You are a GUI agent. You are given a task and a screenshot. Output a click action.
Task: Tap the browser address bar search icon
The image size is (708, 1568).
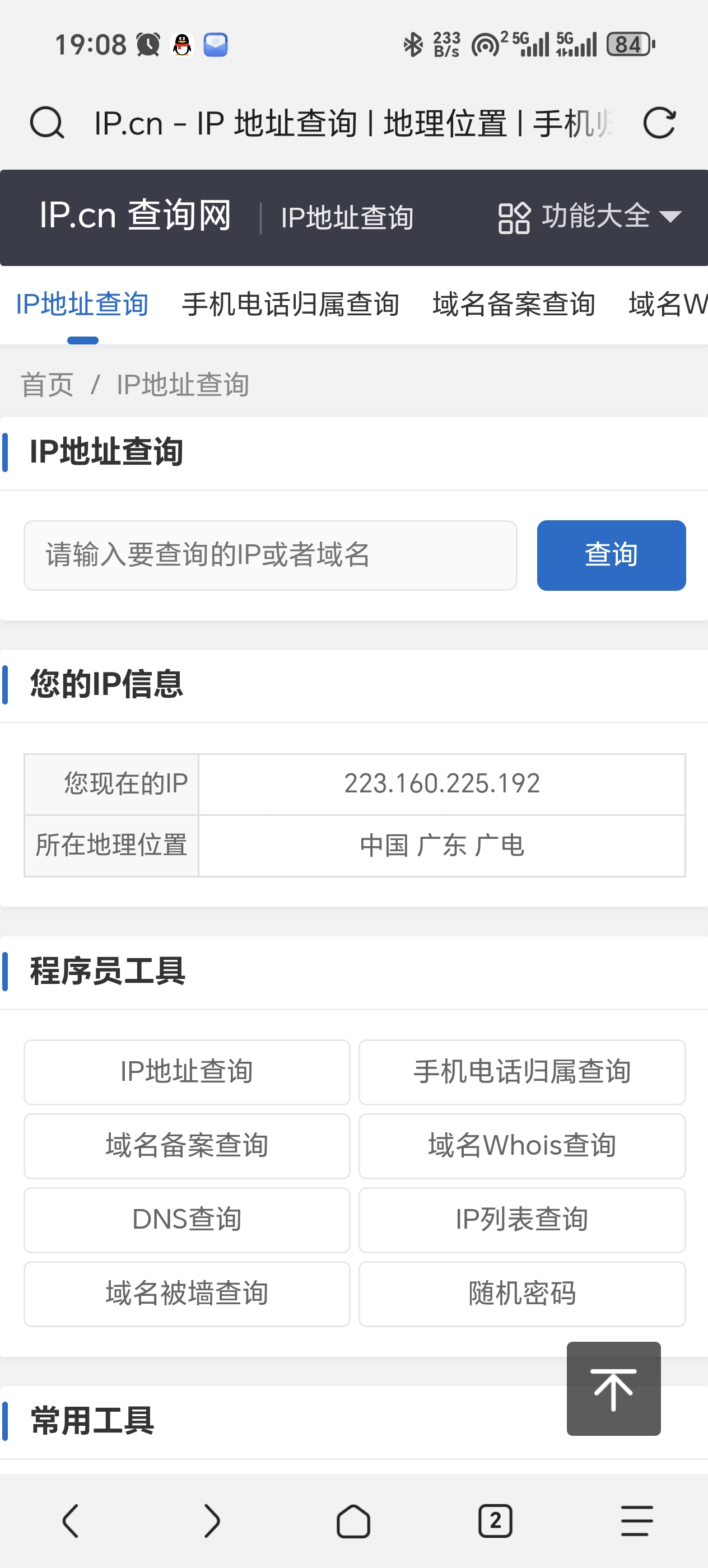point(47,123)
